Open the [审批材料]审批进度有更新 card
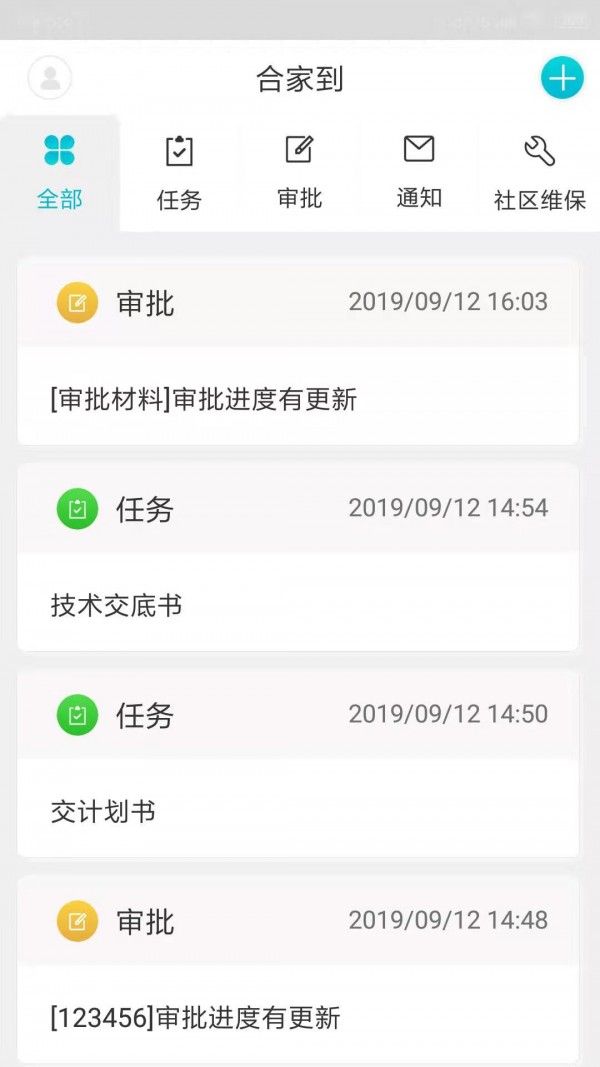 click(298, 351)
